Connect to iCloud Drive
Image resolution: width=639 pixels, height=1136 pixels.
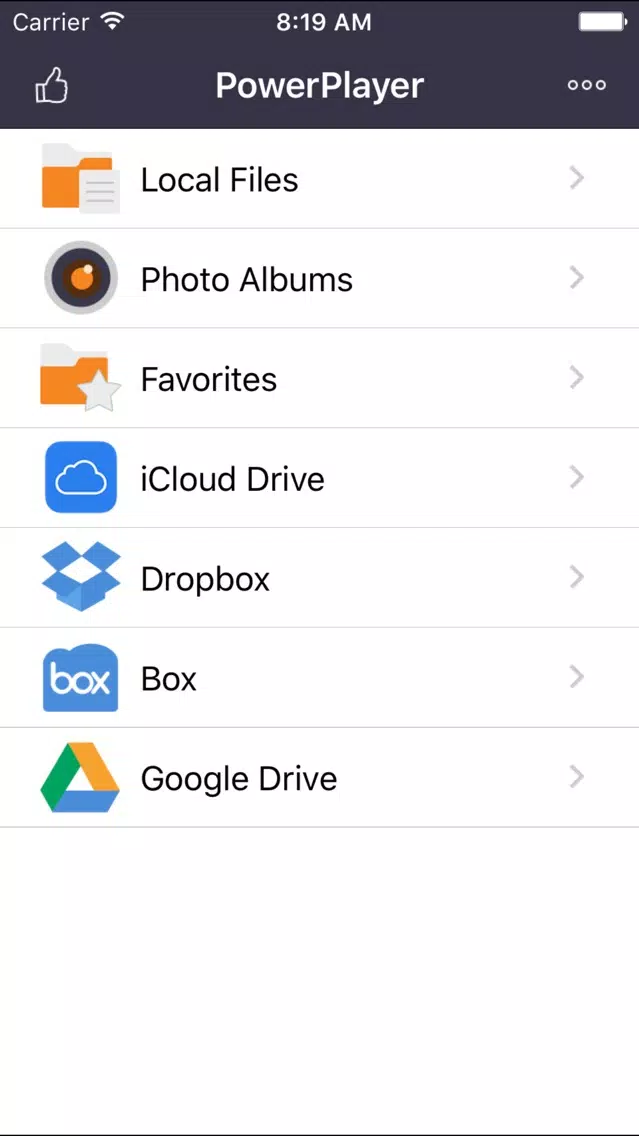[x=320, y=478]
